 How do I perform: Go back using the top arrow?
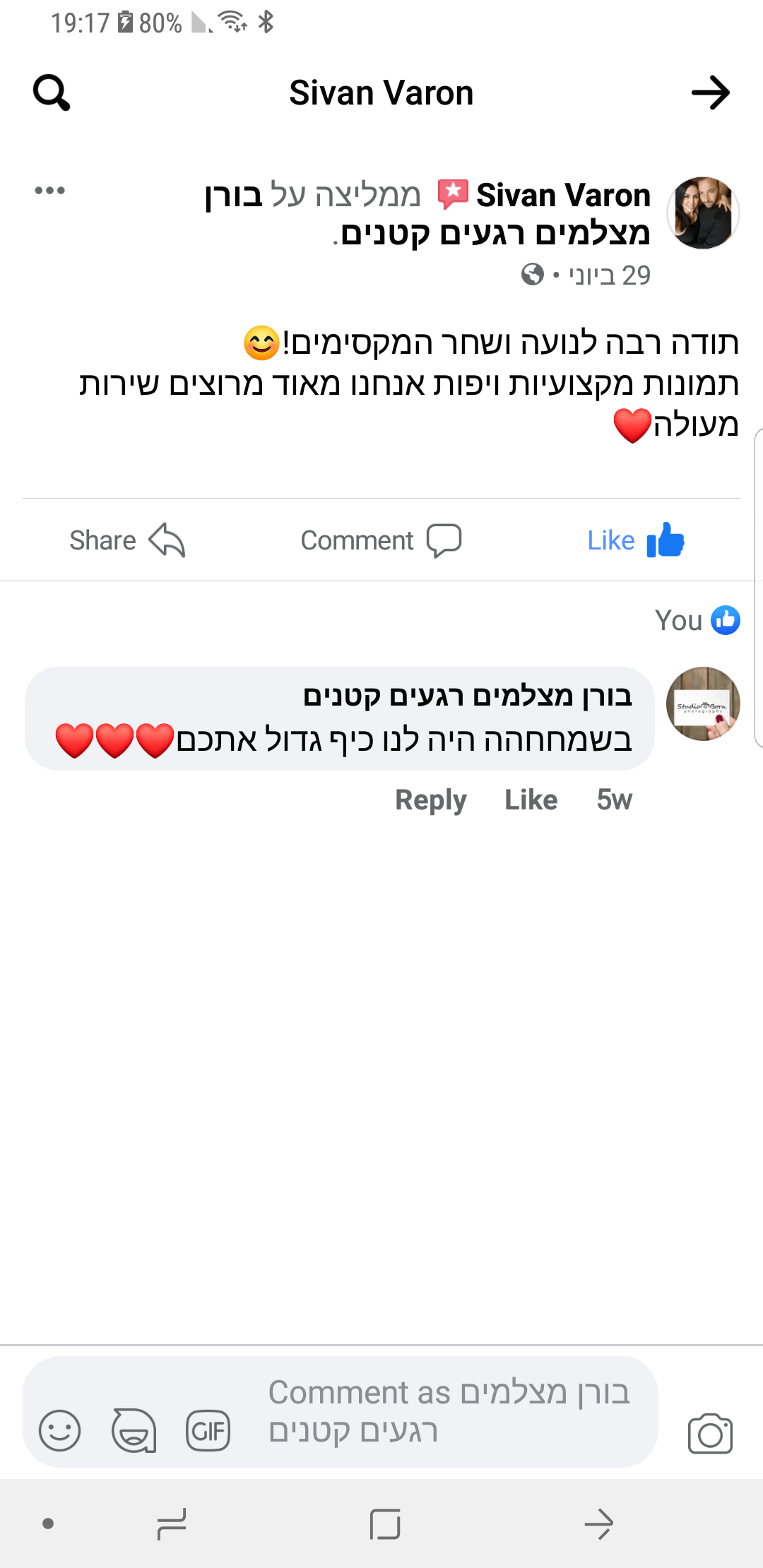point(710,93)
